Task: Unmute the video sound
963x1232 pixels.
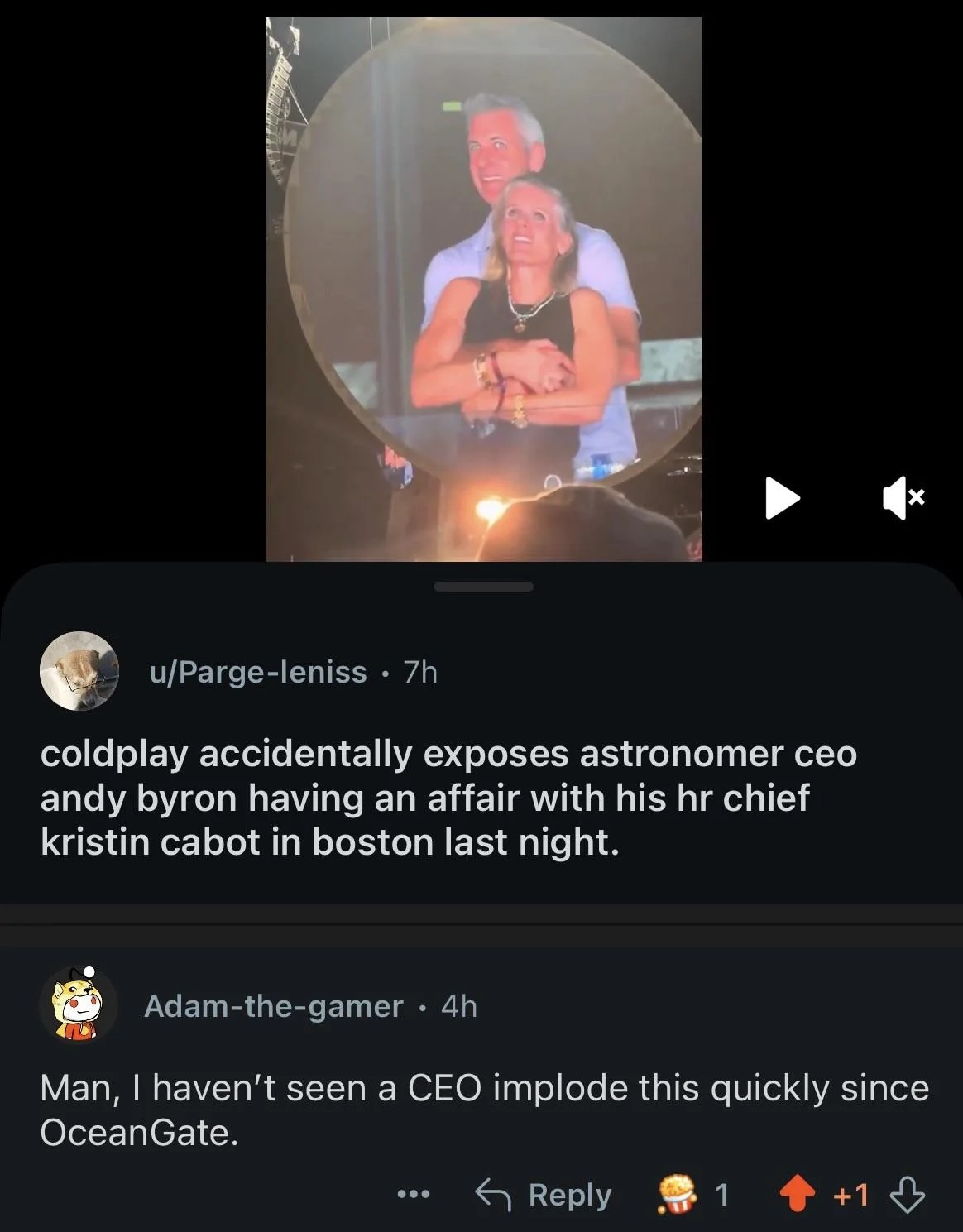Action: click(903, 498)
